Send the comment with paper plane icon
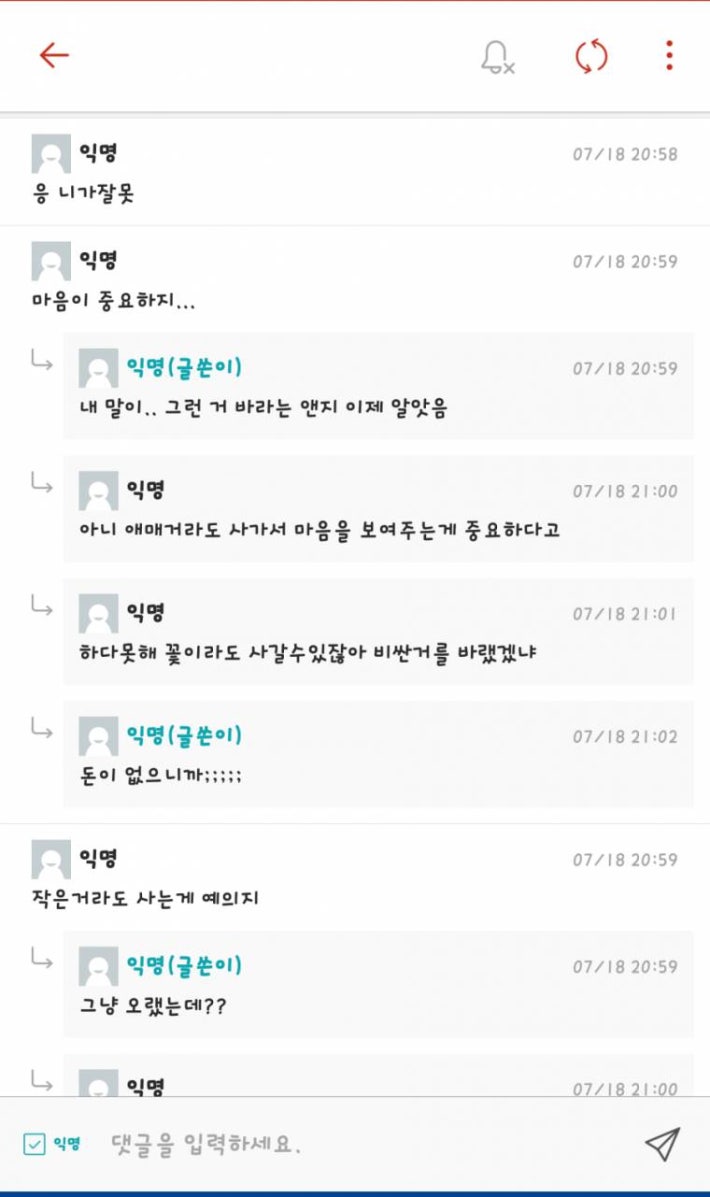This screenshot has height=1197, width=710. point(662,1143)
